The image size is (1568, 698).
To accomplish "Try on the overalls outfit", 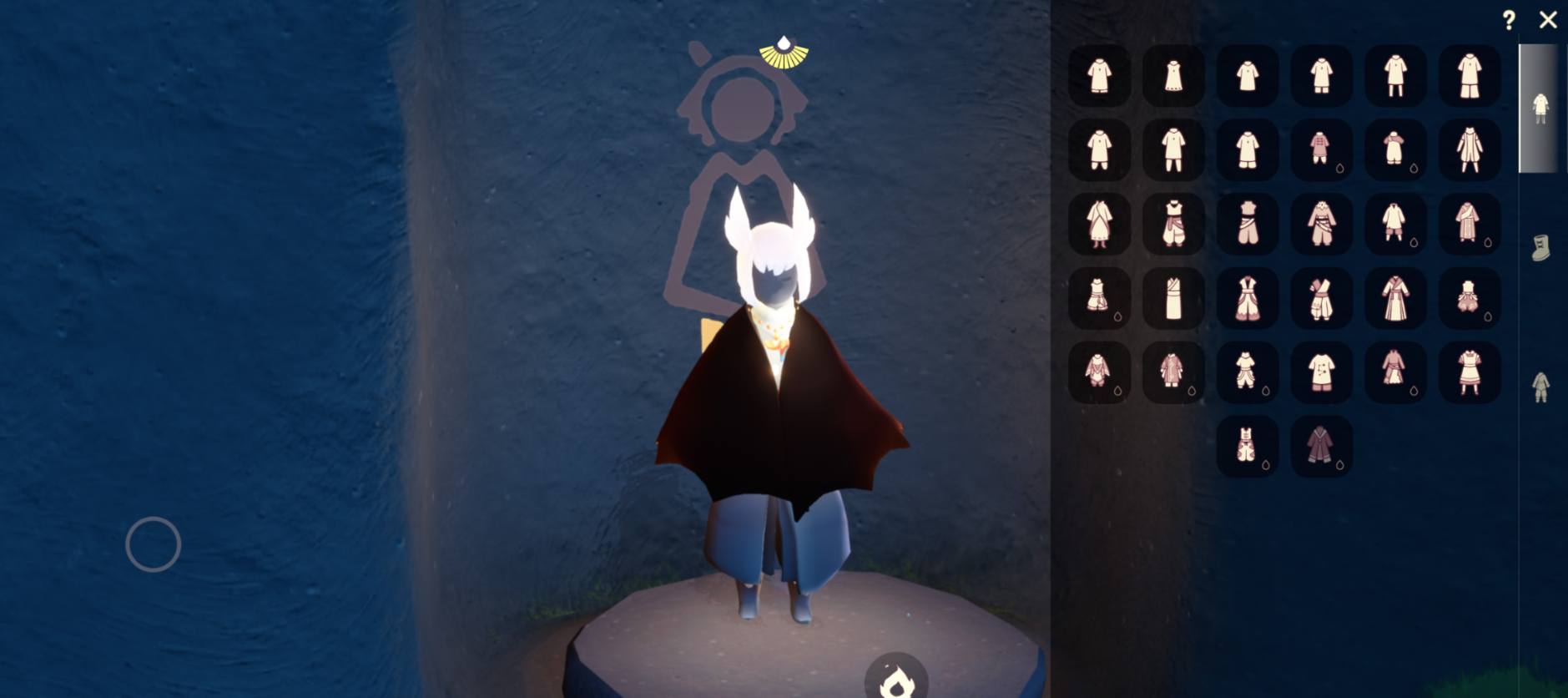I will 1248,446.
